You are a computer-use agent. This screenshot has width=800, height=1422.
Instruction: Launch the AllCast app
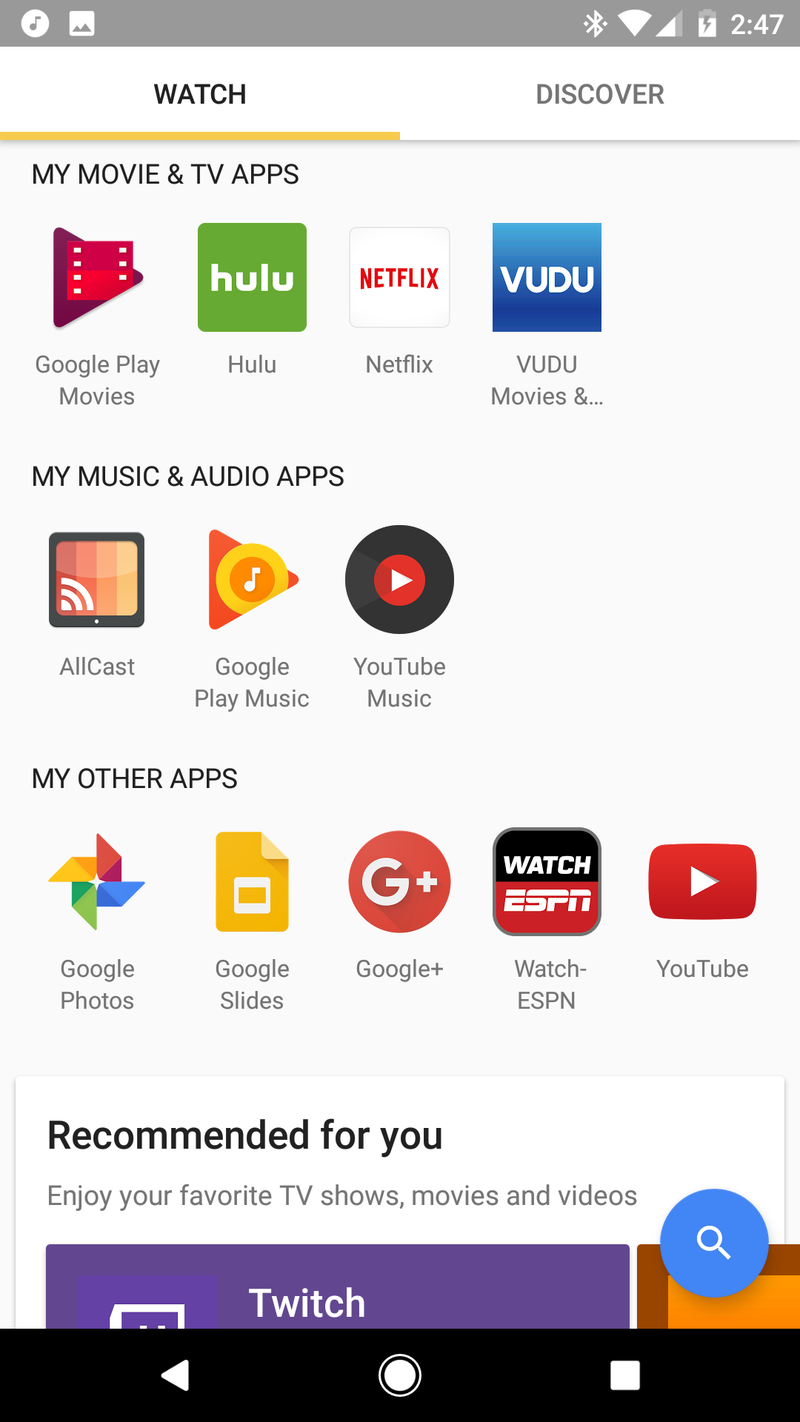tap(96, 579)
